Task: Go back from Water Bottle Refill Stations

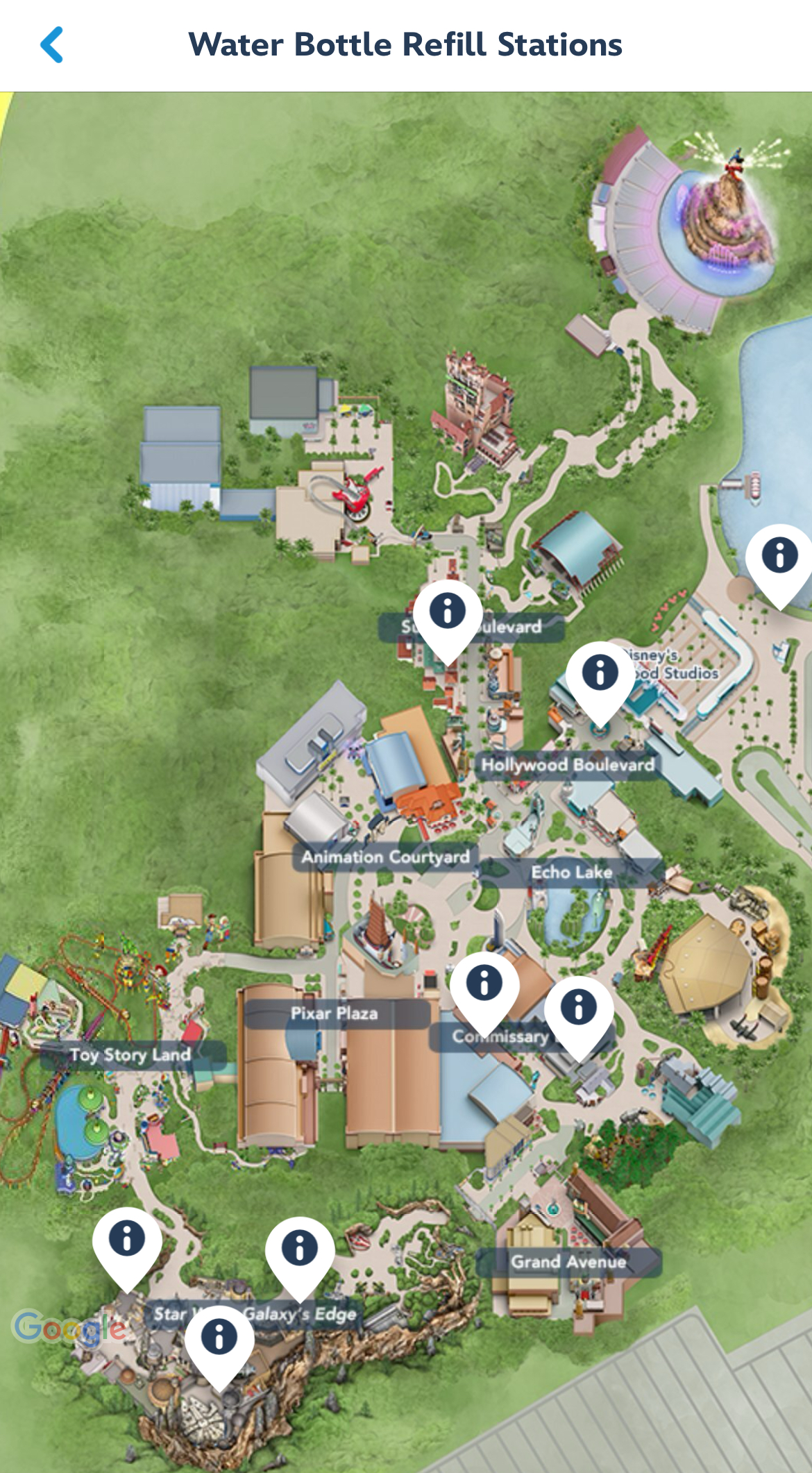Action: 52,45
